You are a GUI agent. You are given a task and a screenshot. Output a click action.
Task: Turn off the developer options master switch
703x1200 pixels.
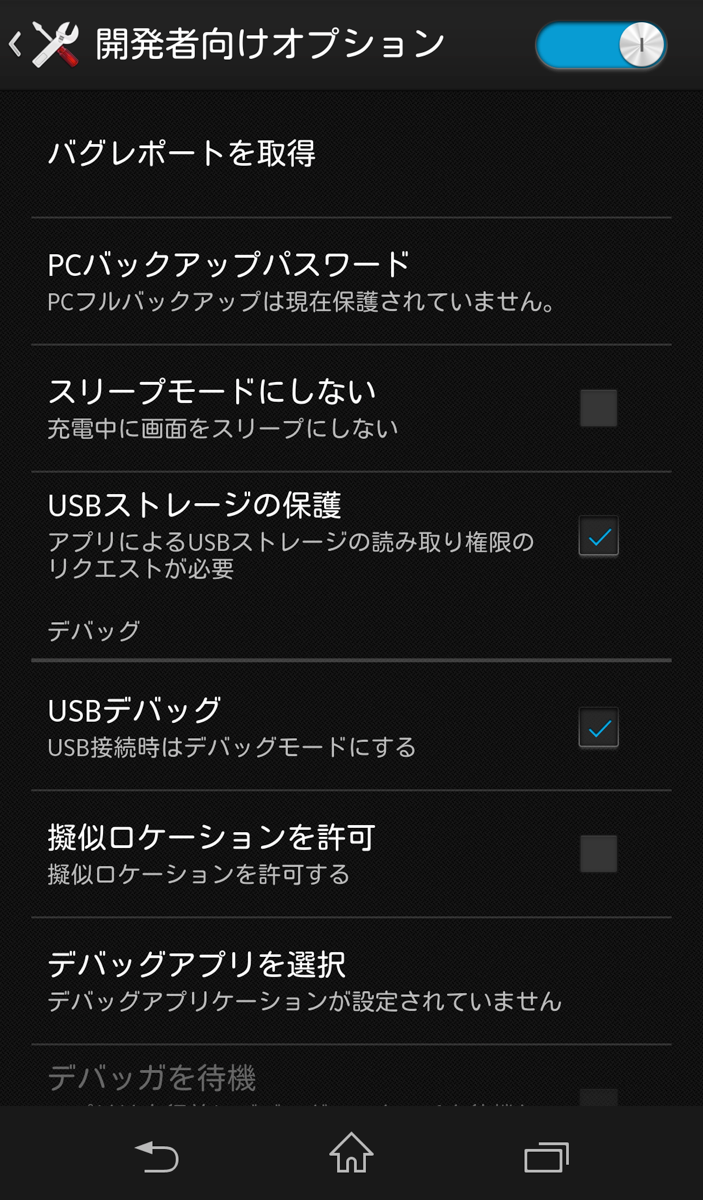(x=601, y=46)
